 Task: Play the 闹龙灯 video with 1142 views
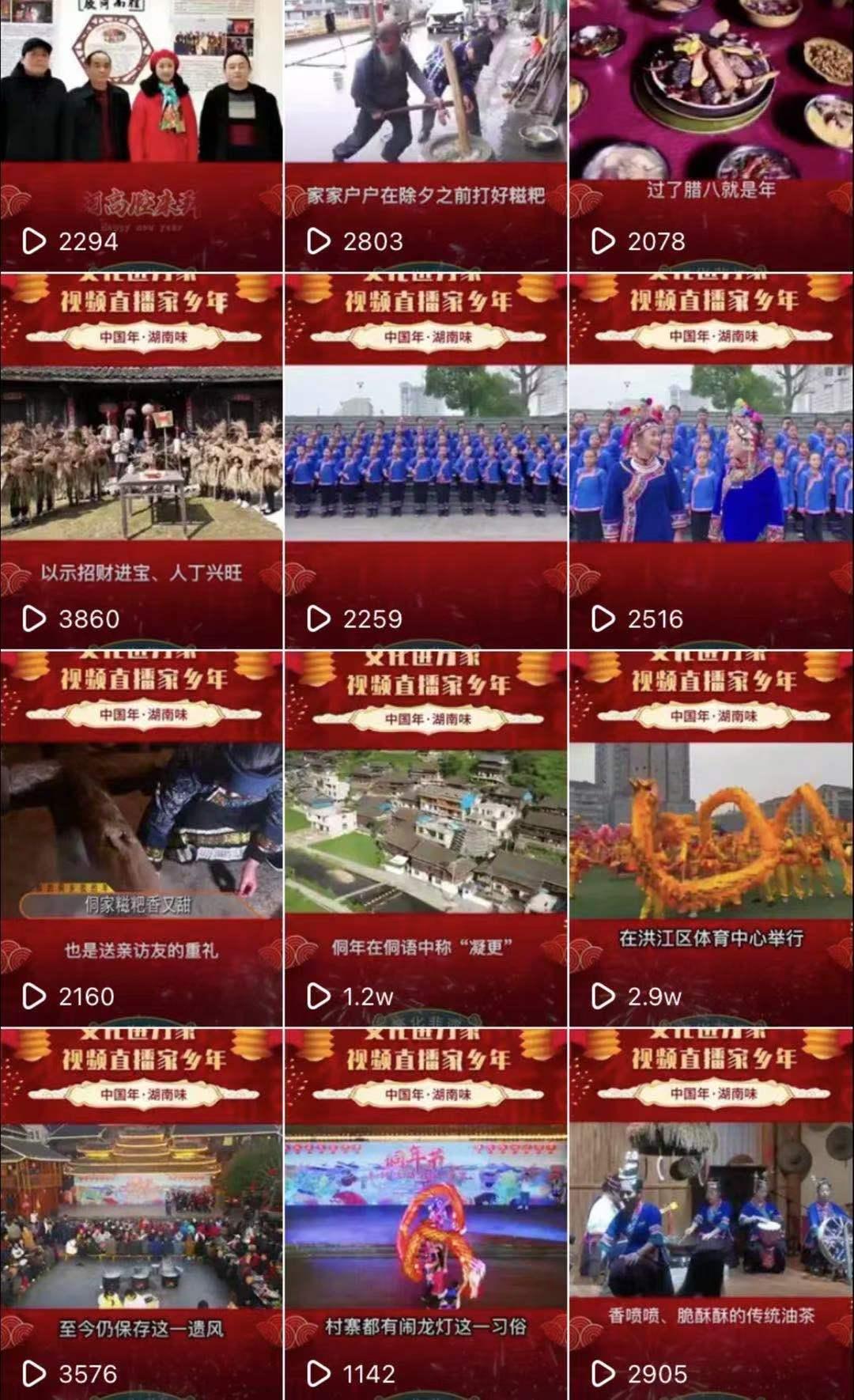pos(425,1215)
